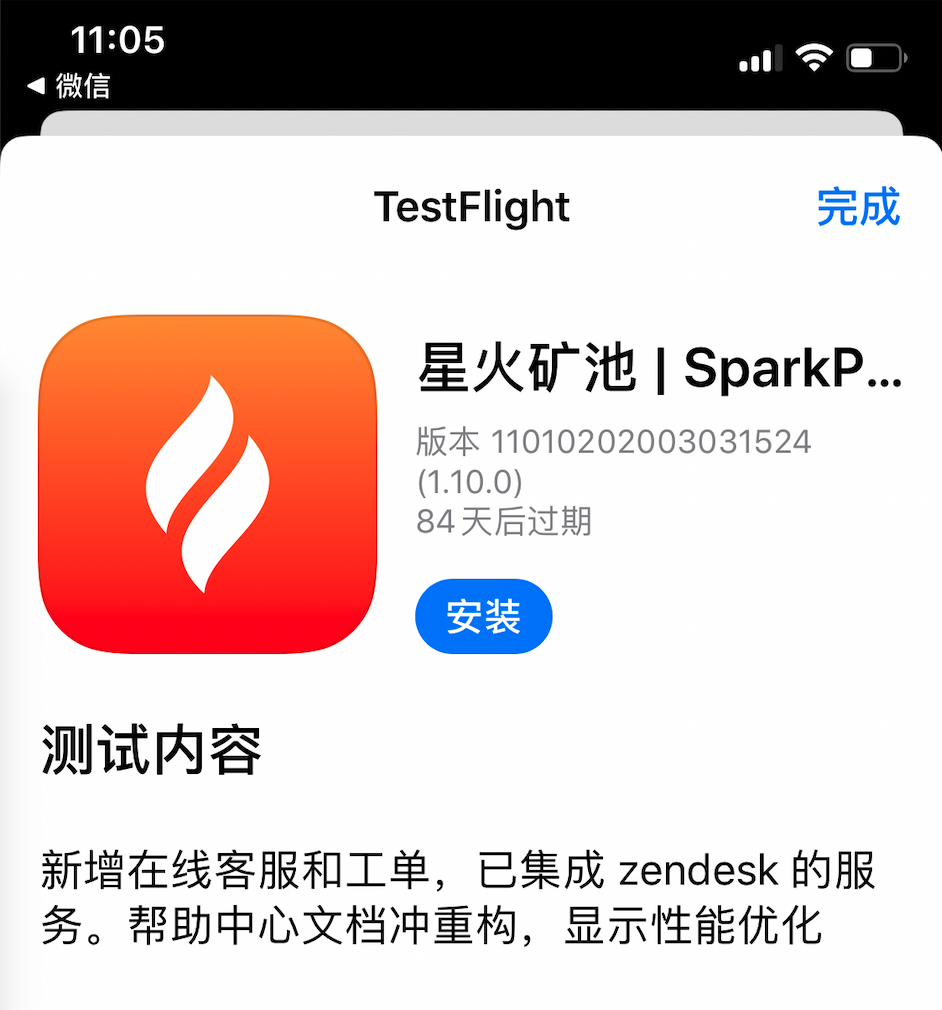Return to 微信 via the status bar back link
This screenshot has height=1010, width=942.
click(70, 86)
